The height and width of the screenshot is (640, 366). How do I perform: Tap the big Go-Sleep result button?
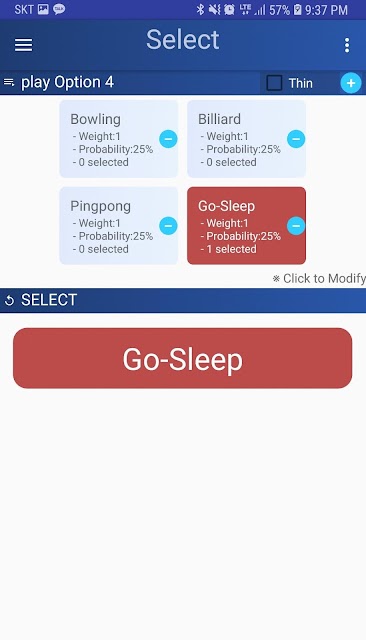pos(182,358)
